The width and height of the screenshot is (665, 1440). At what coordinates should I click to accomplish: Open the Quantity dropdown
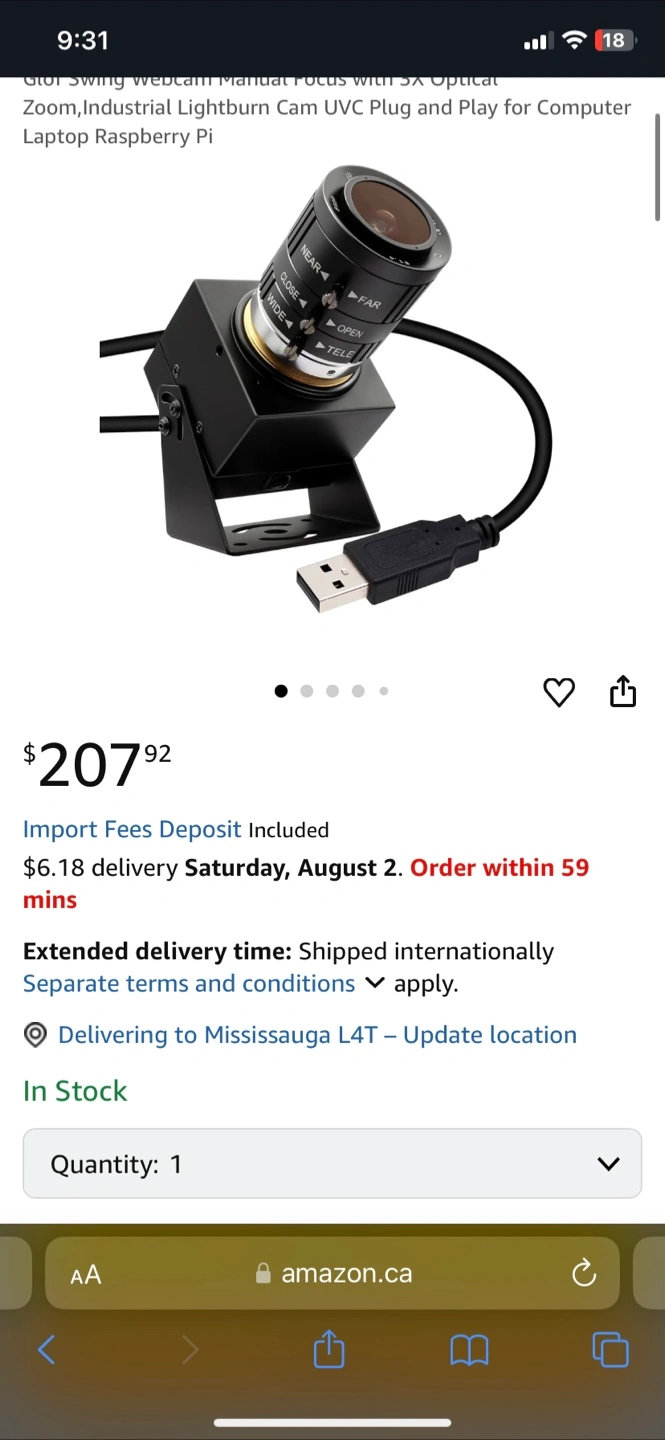[332, 1164]
